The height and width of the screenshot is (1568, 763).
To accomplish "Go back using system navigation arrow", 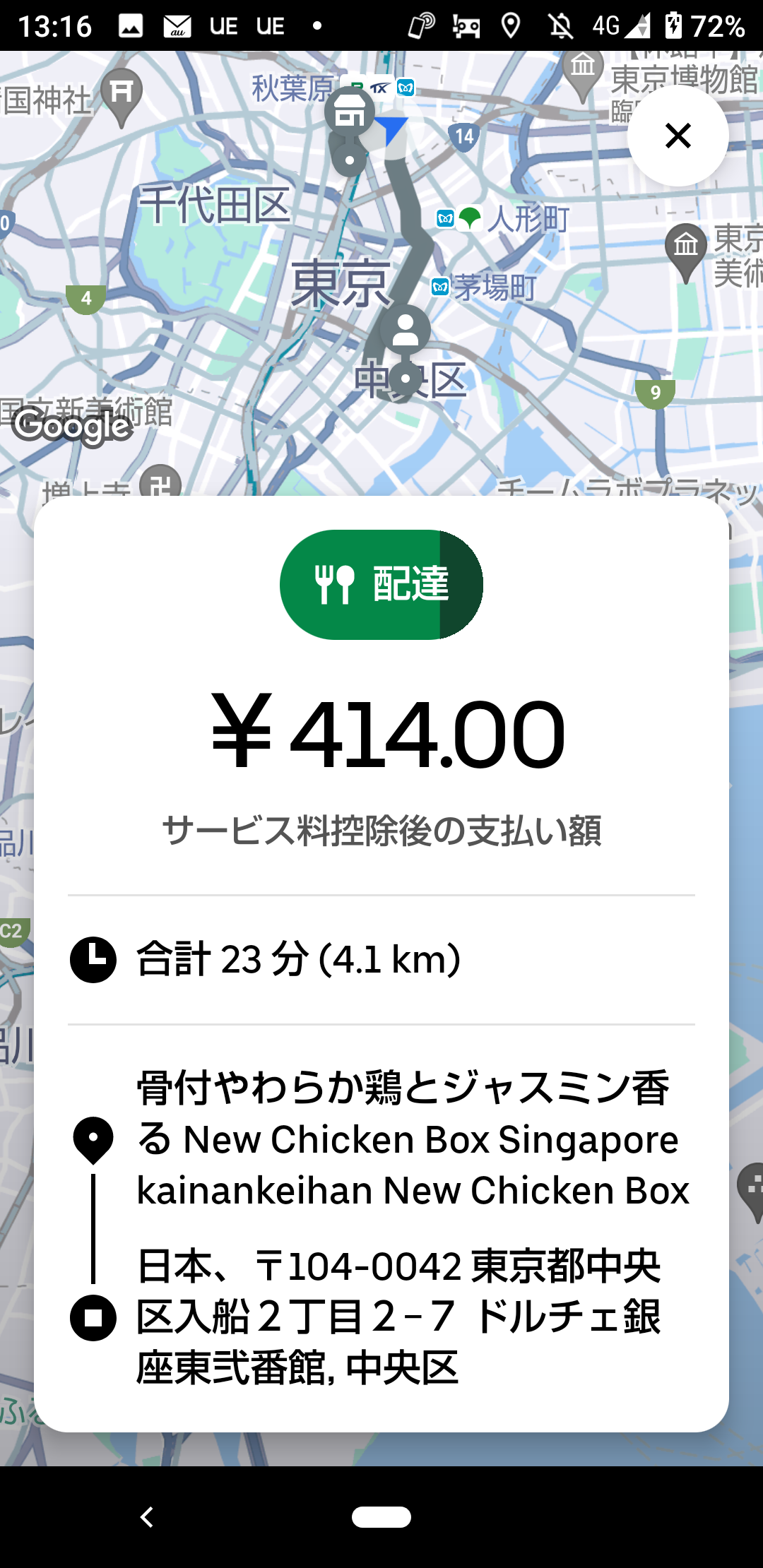I will point(147,1516).
